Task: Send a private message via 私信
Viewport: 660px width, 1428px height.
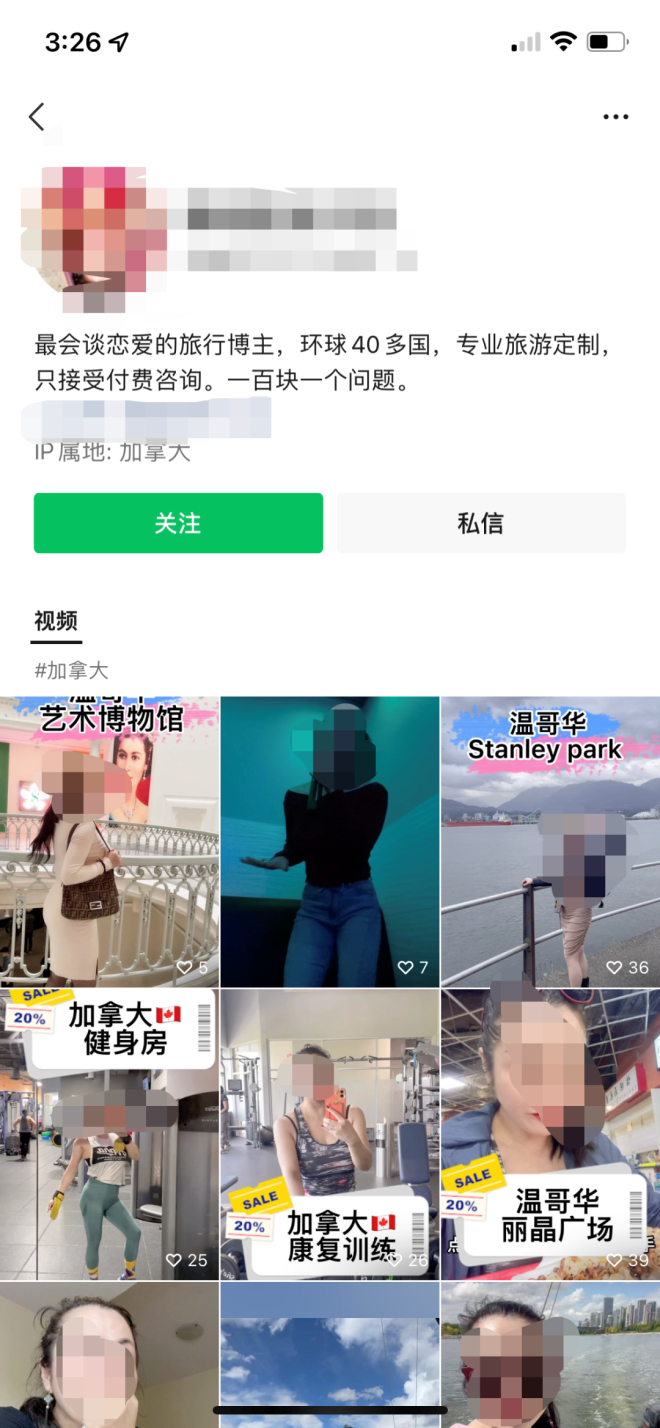Action: [x=480, y=523]
